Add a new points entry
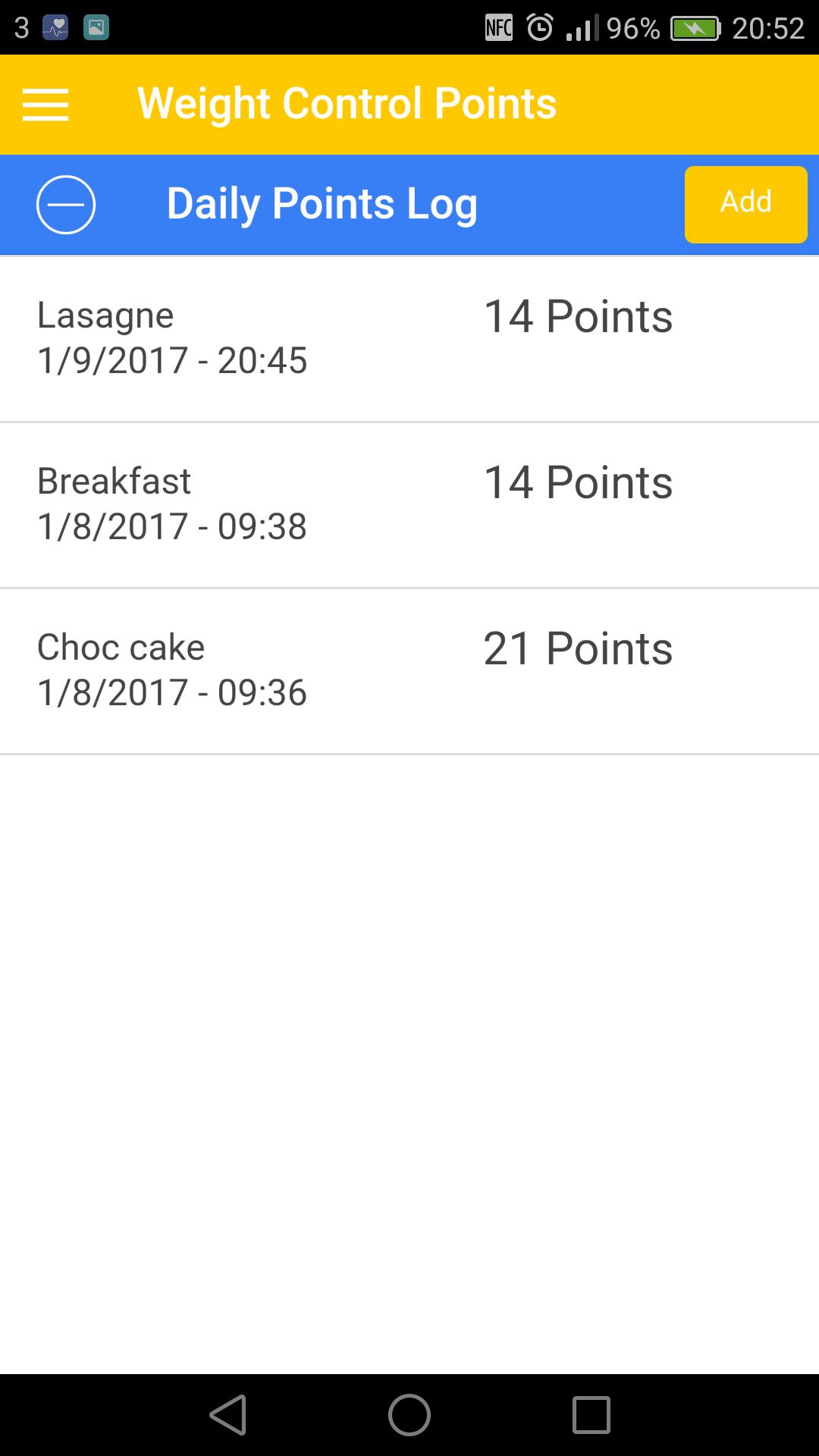819x1456 pixels. [745, 205]
